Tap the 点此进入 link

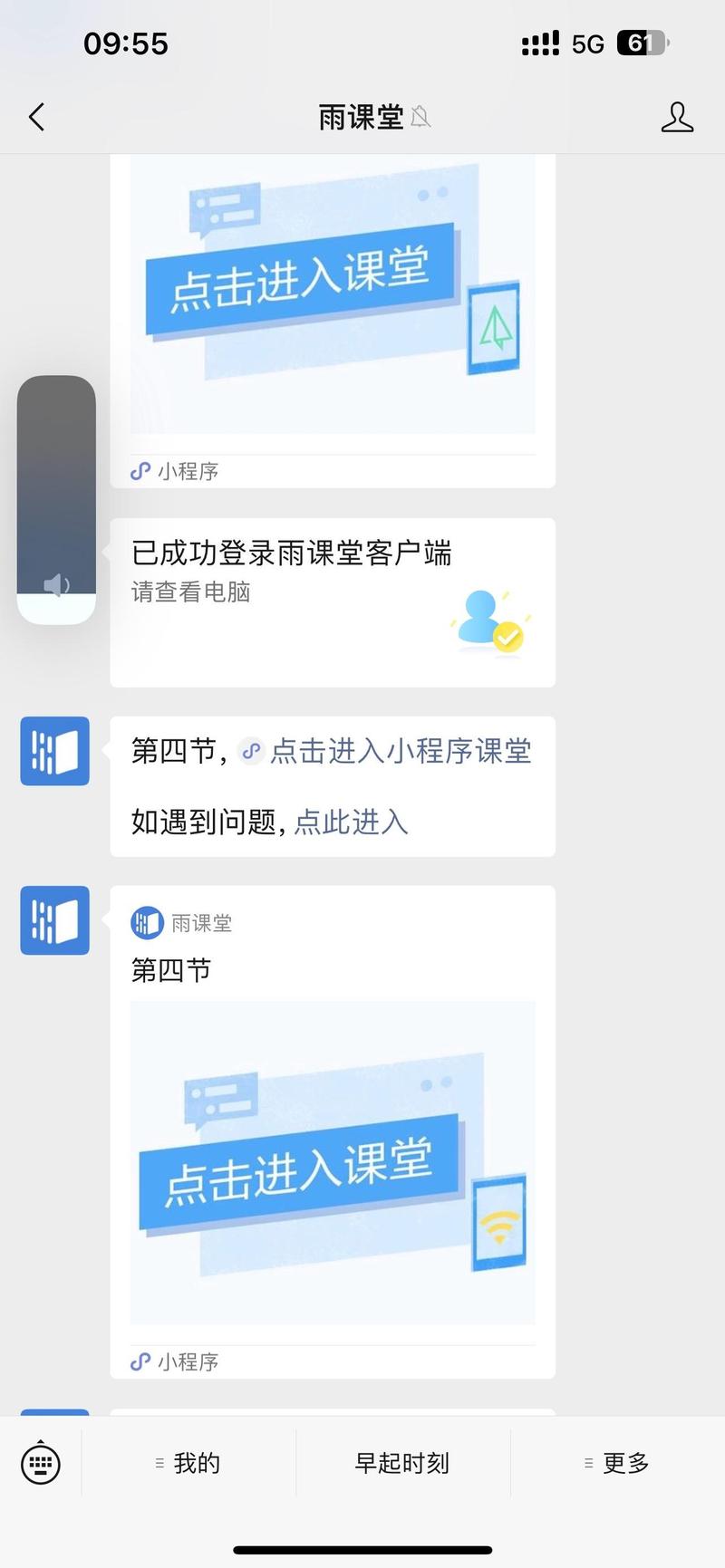[351, 822]
